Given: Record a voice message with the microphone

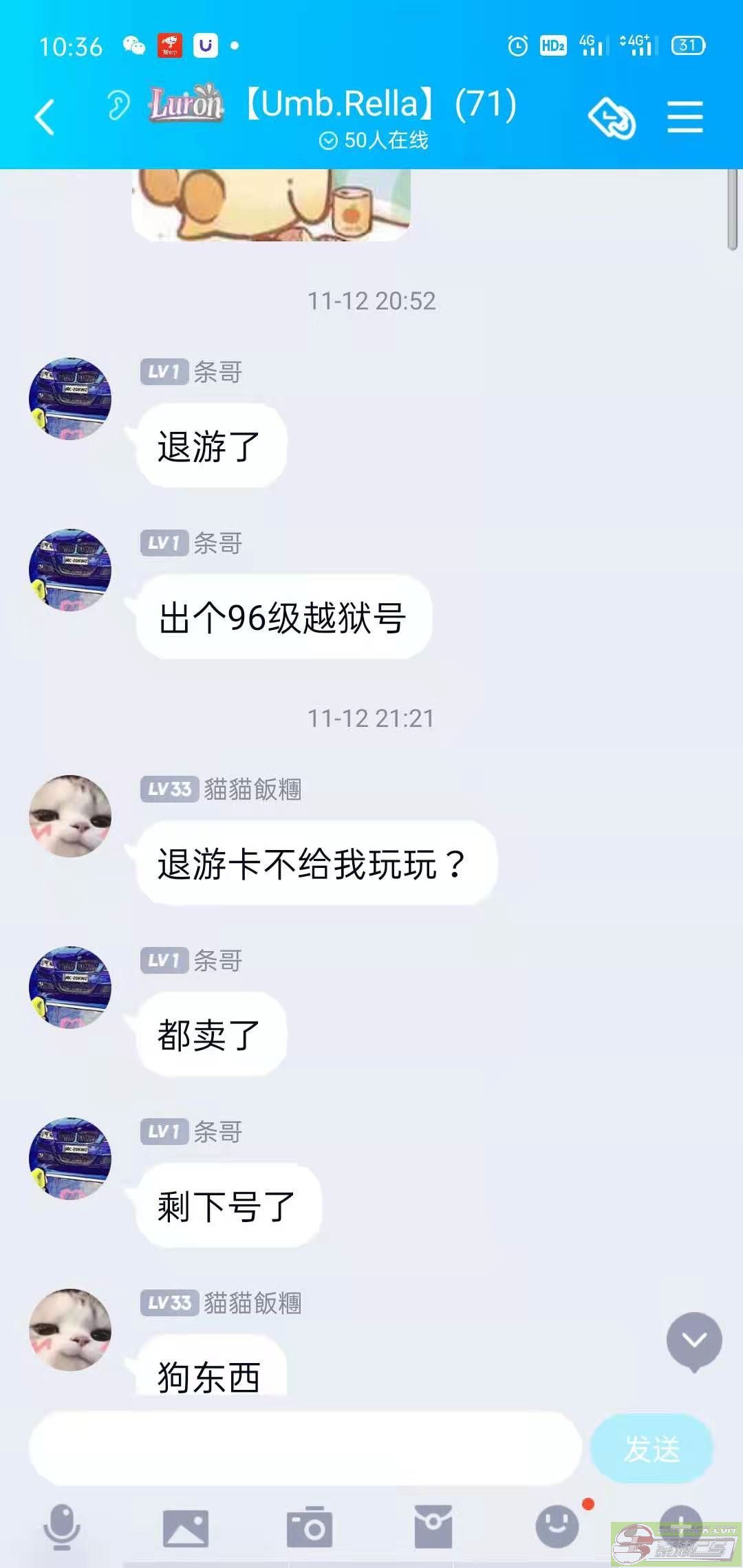Looking at the screenshot, I should click(x=62, y=1527).
